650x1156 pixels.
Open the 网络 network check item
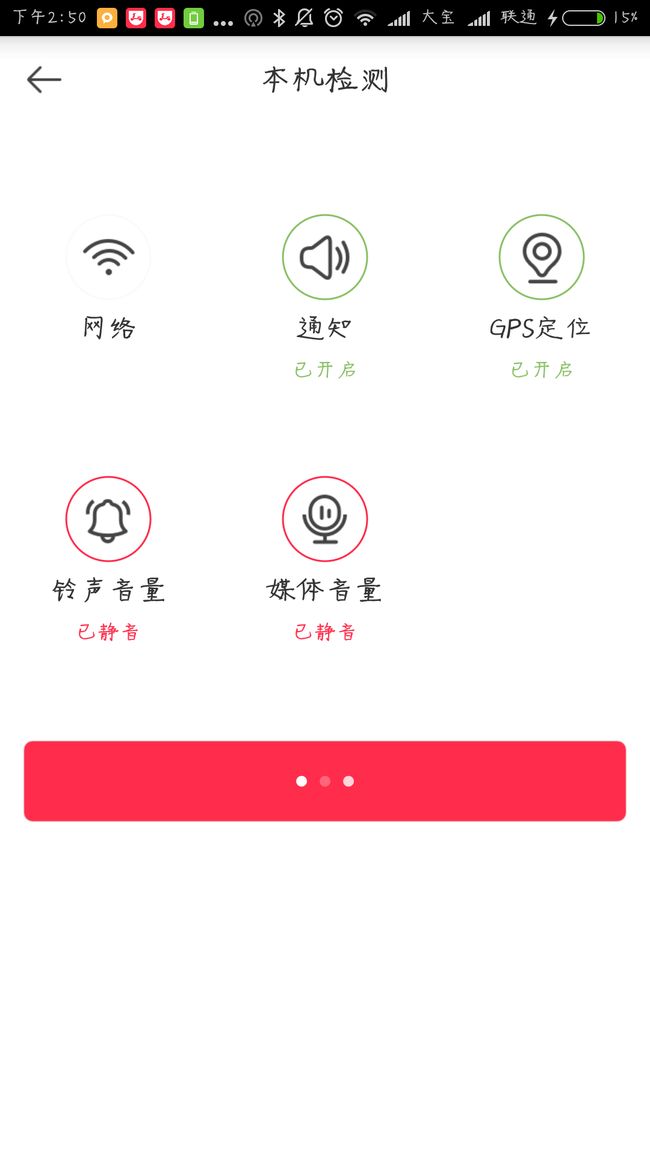pos(108,257)
